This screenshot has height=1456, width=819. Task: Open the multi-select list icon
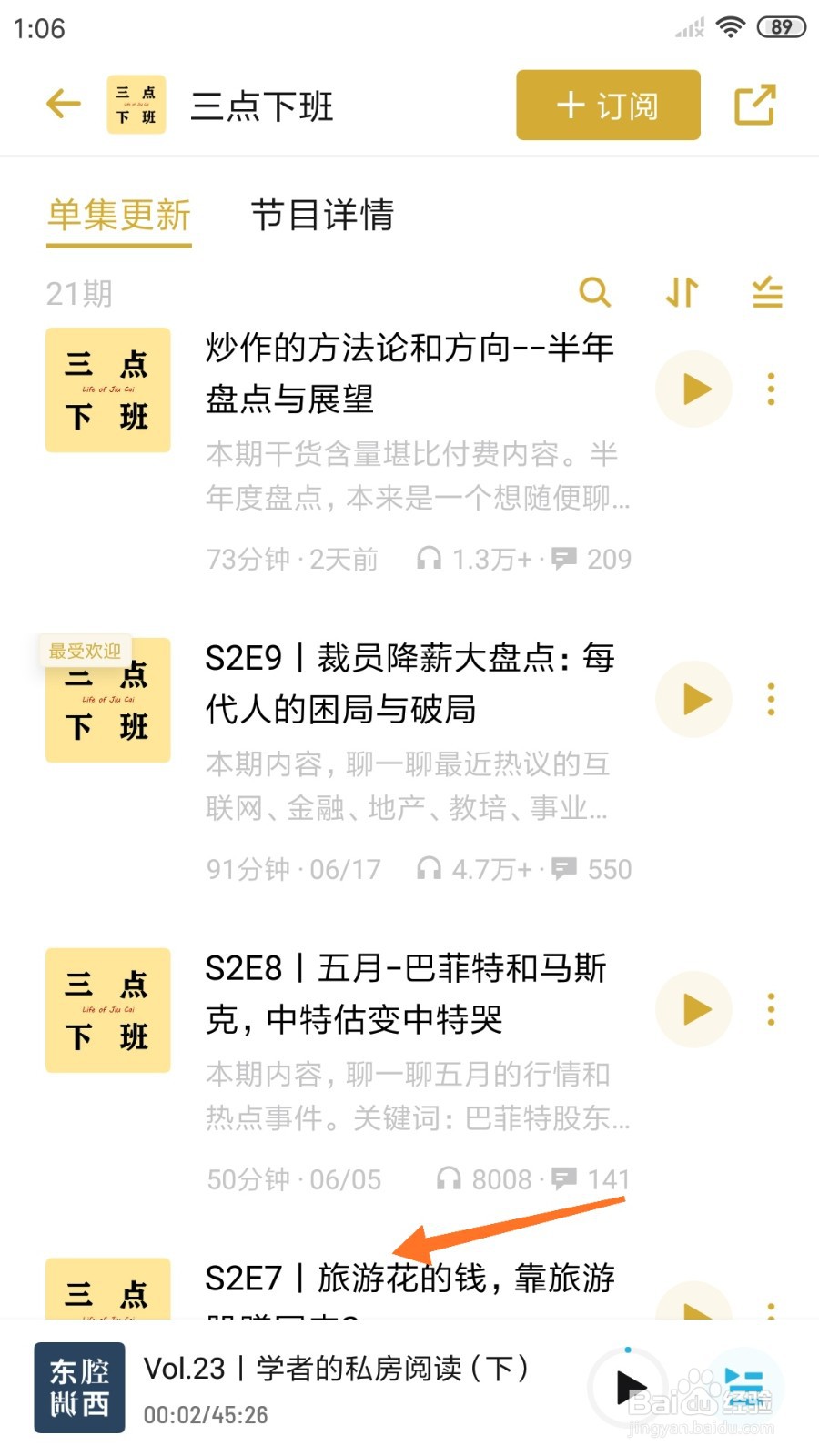point(767,293)
